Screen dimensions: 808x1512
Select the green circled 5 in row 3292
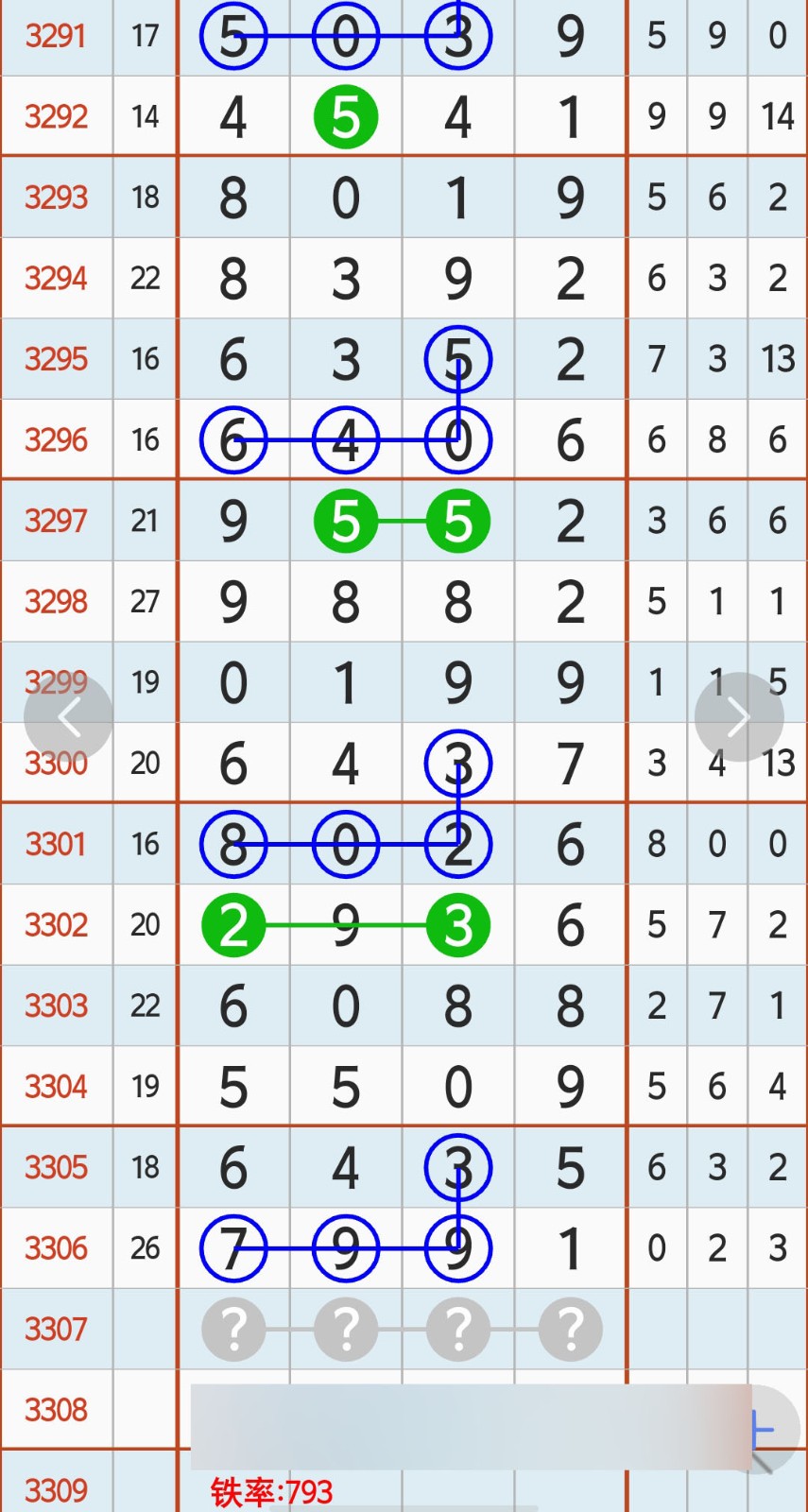click(346, 115)
